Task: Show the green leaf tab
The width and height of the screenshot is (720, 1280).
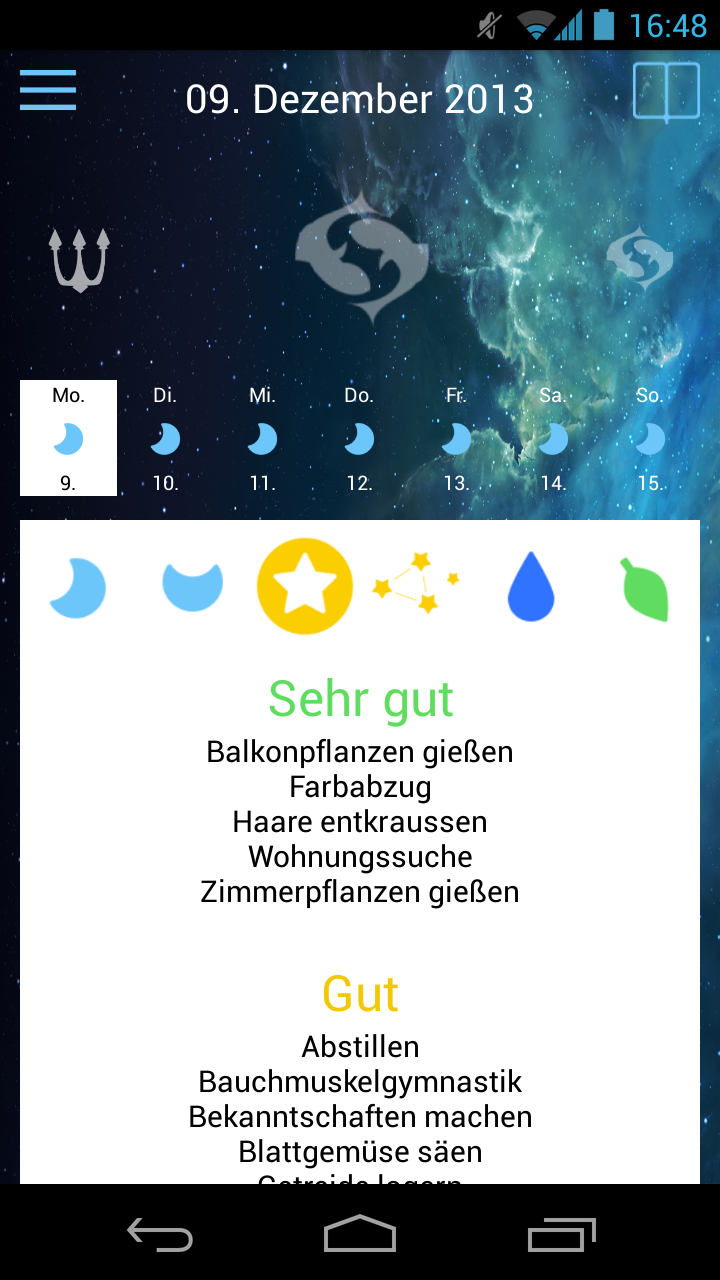Action: [645, 589]
